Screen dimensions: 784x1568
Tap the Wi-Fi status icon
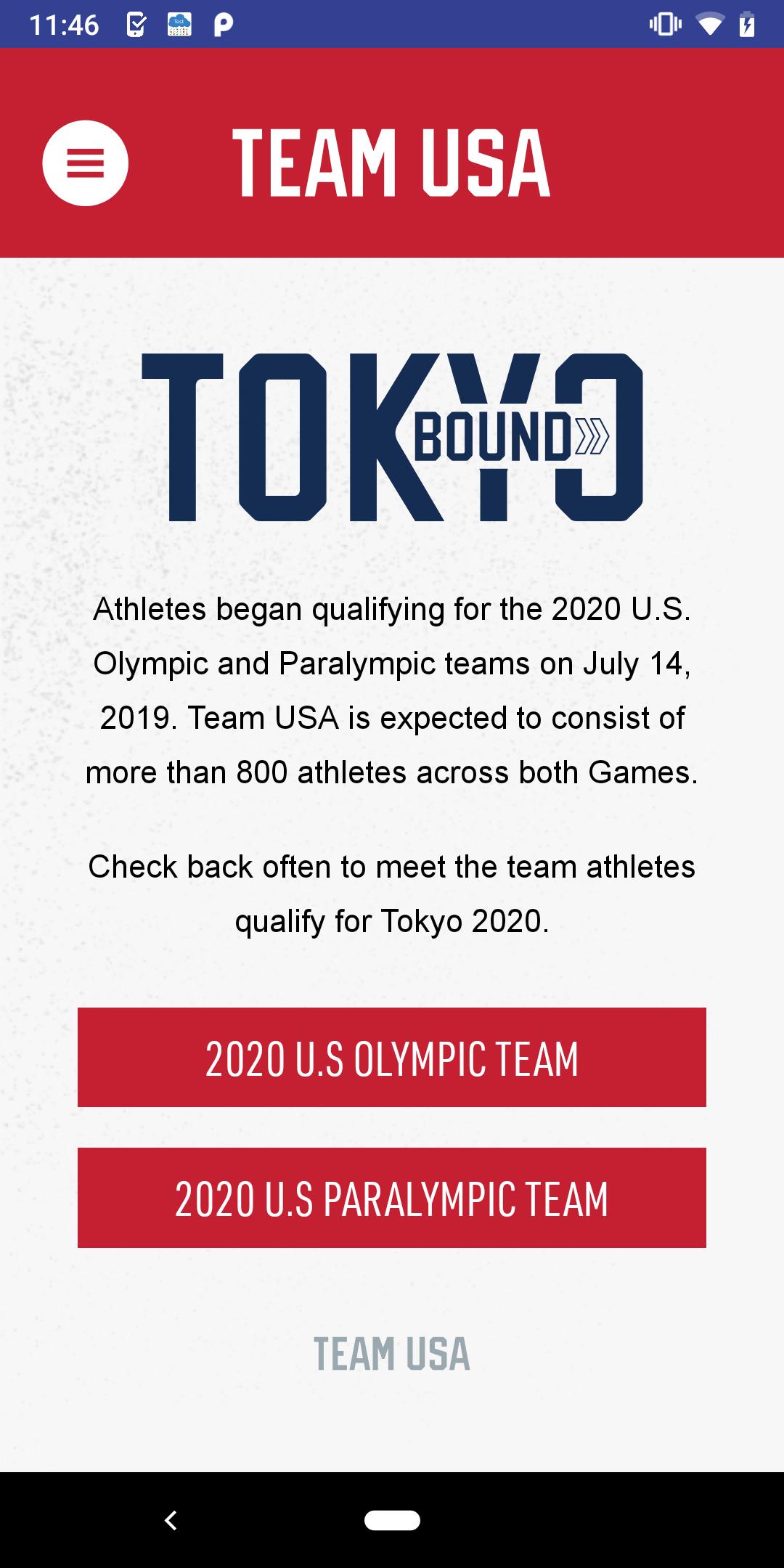708,23
